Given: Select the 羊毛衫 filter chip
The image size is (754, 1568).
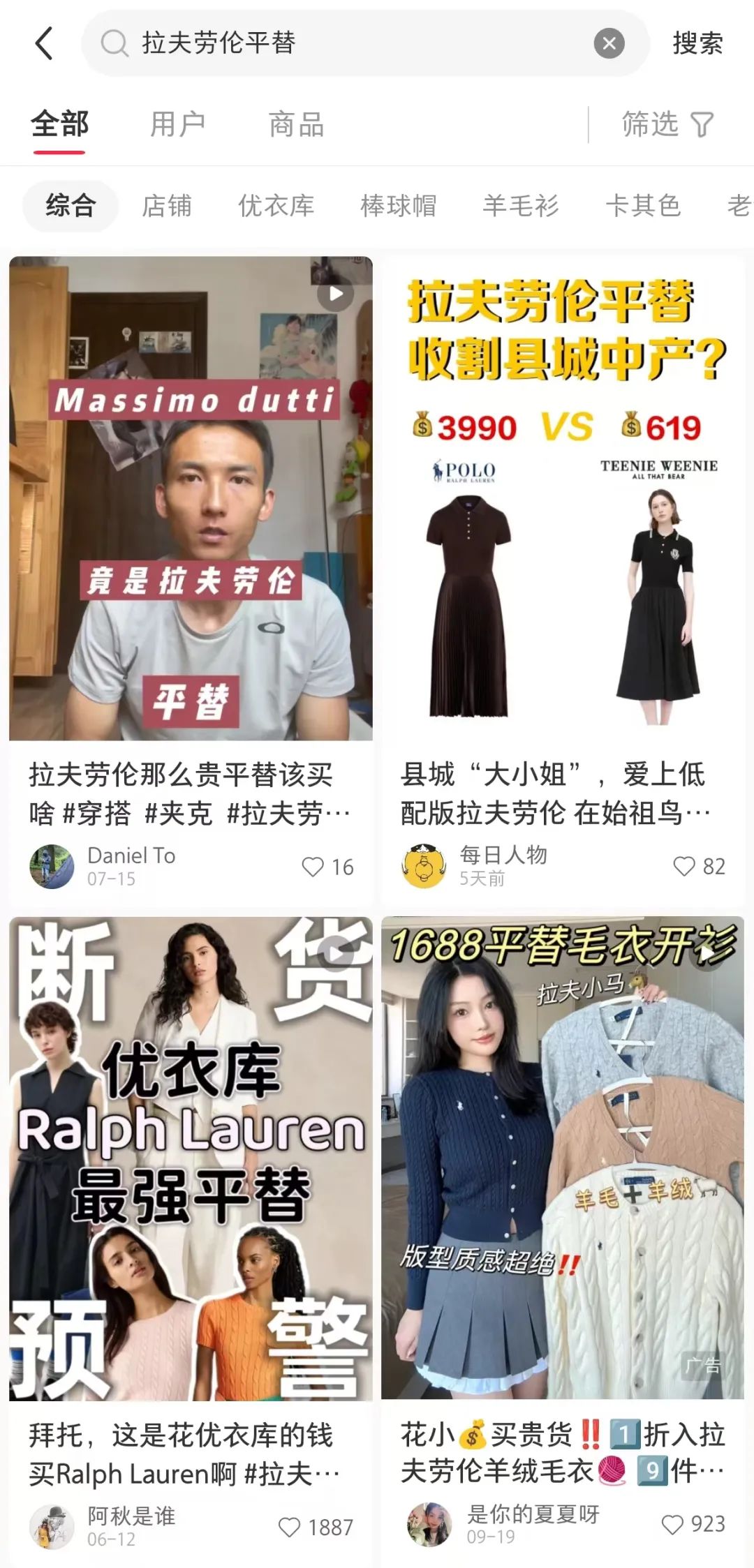Looking at the screenshot, I should [521, 206].
